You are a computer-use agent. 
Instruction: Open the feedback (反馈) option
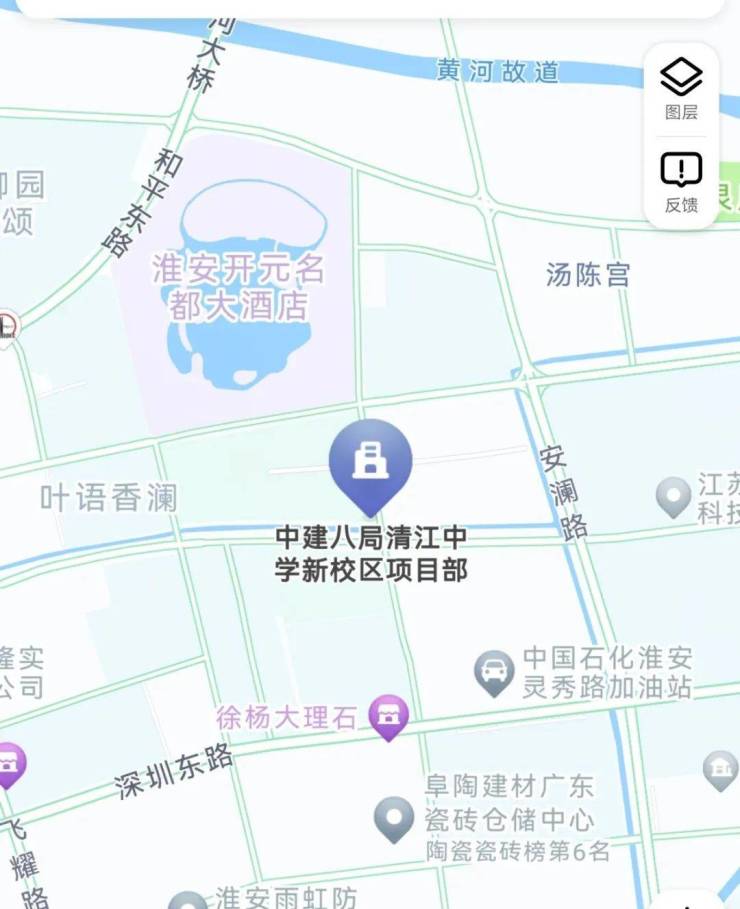(681, 182)
